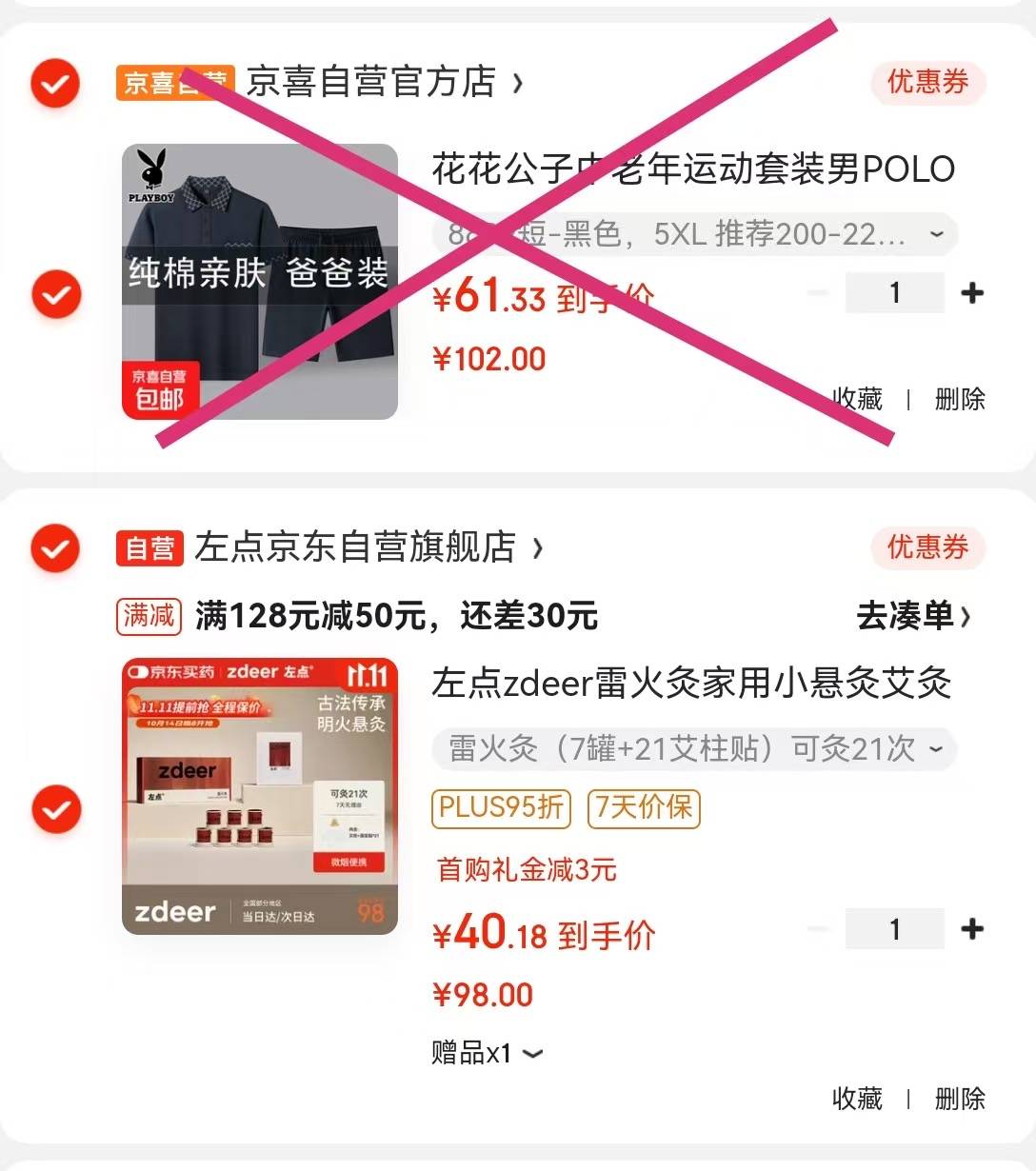
Task: 收藏 the 左点zdeer雷火灸 item
Action: 858,1099
